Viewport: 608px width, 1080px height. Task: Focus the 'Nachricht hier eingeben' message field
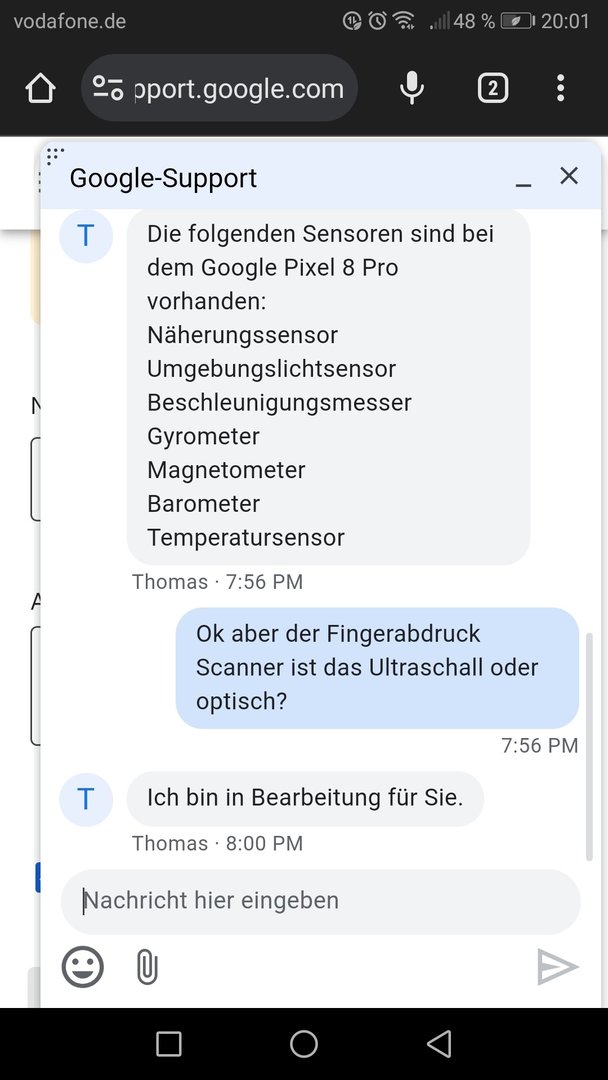[320, 900]
